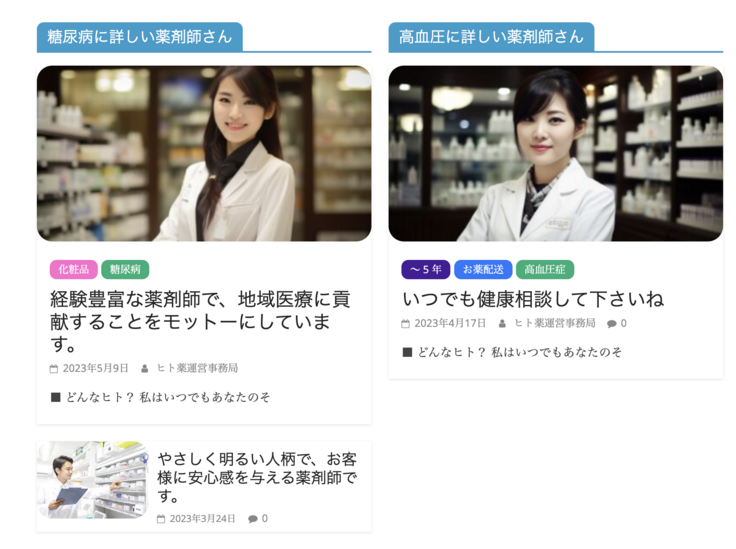Image resolution: width=736 pixels, height=549 pixels.
Task: Open comments on the 2023年3月24日 post
Action: pos(258,518)
